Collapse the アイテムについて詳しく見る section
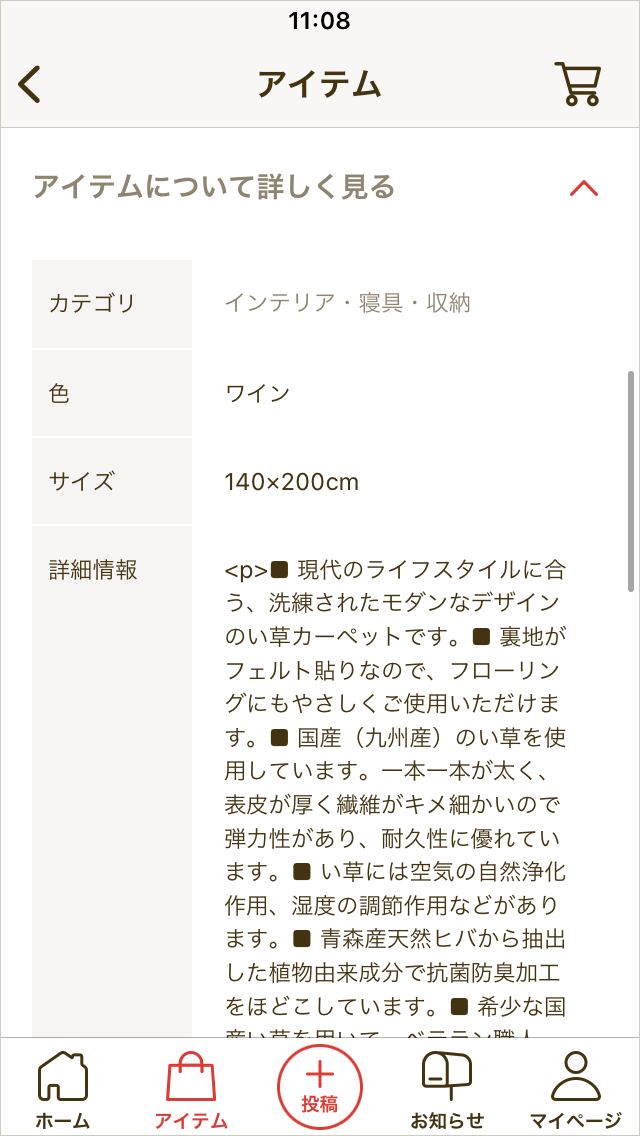Viewport: 640px width, 1136px height. [583, 187]
